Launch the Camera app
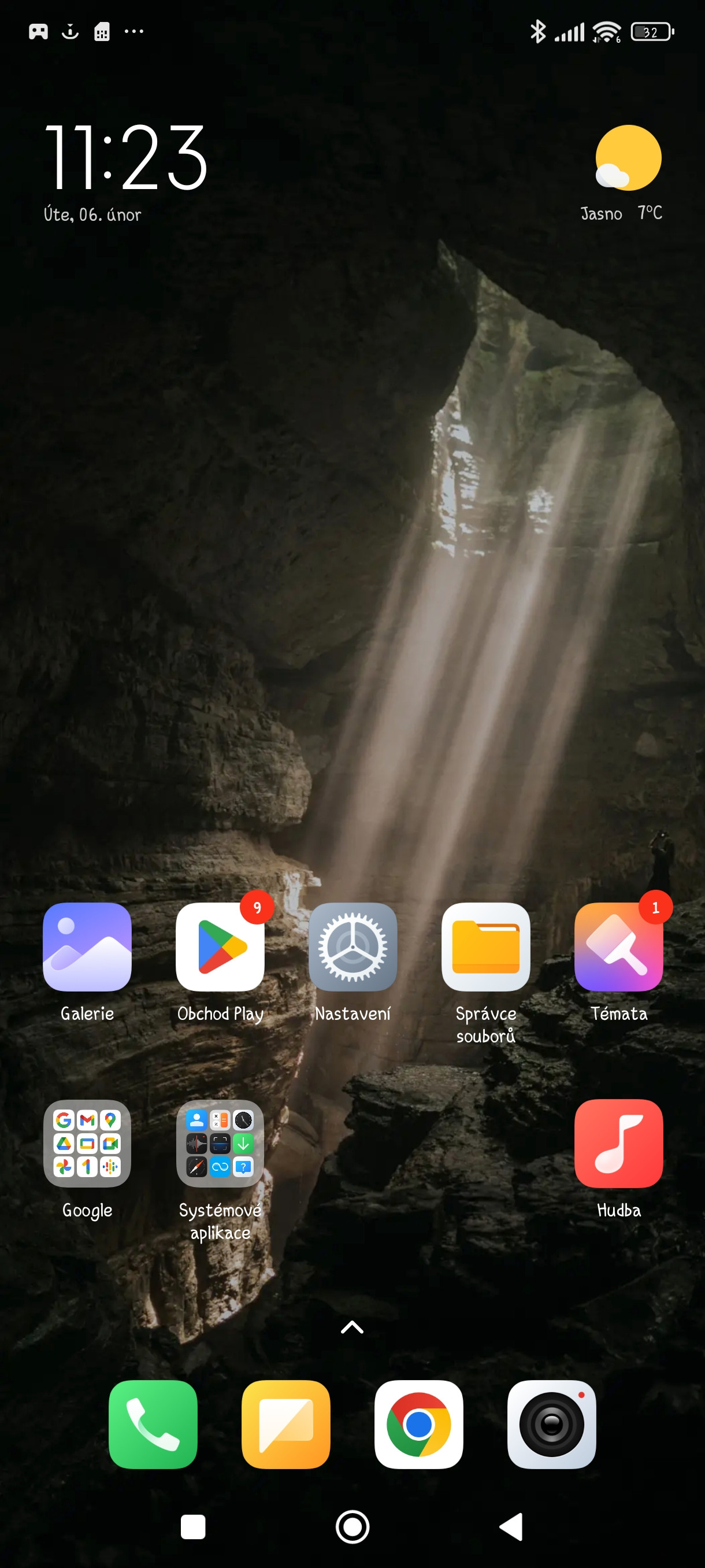 (551, 1425)
